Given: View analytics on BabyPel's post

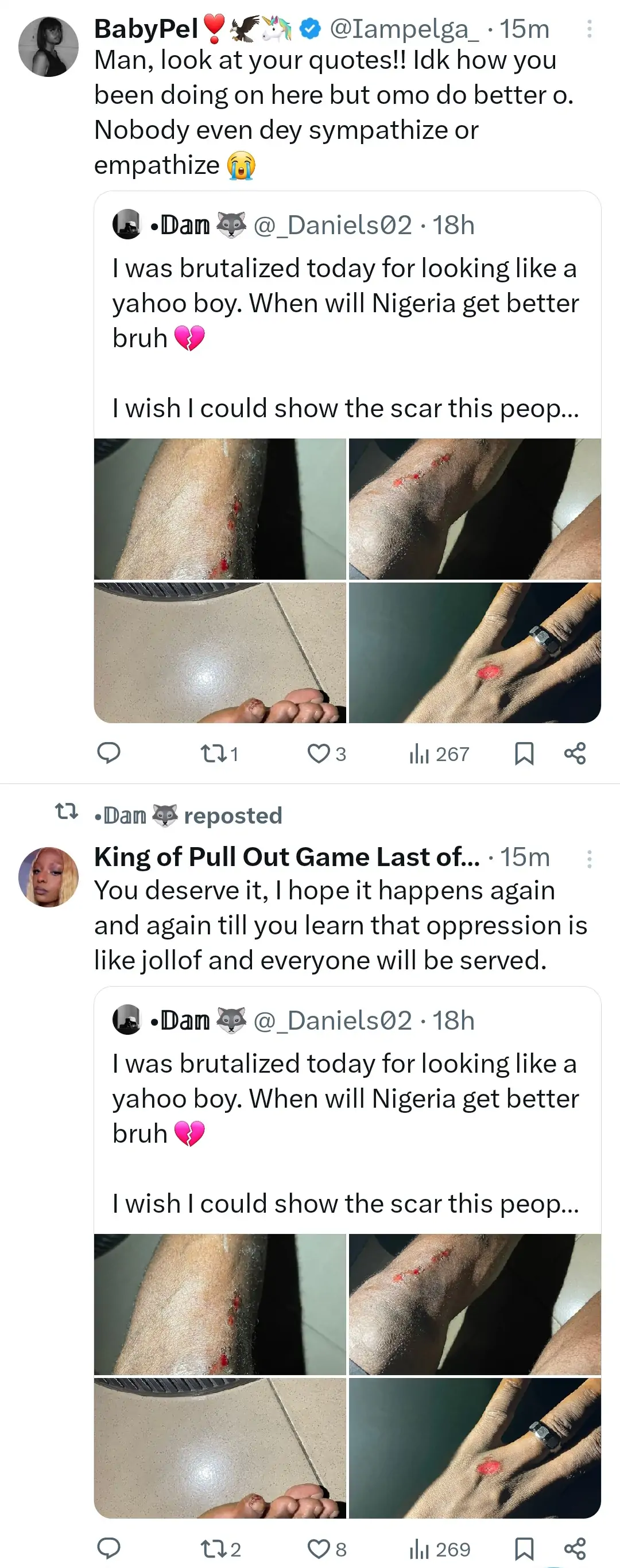Looking at the screenshot, I should [439, 754].
